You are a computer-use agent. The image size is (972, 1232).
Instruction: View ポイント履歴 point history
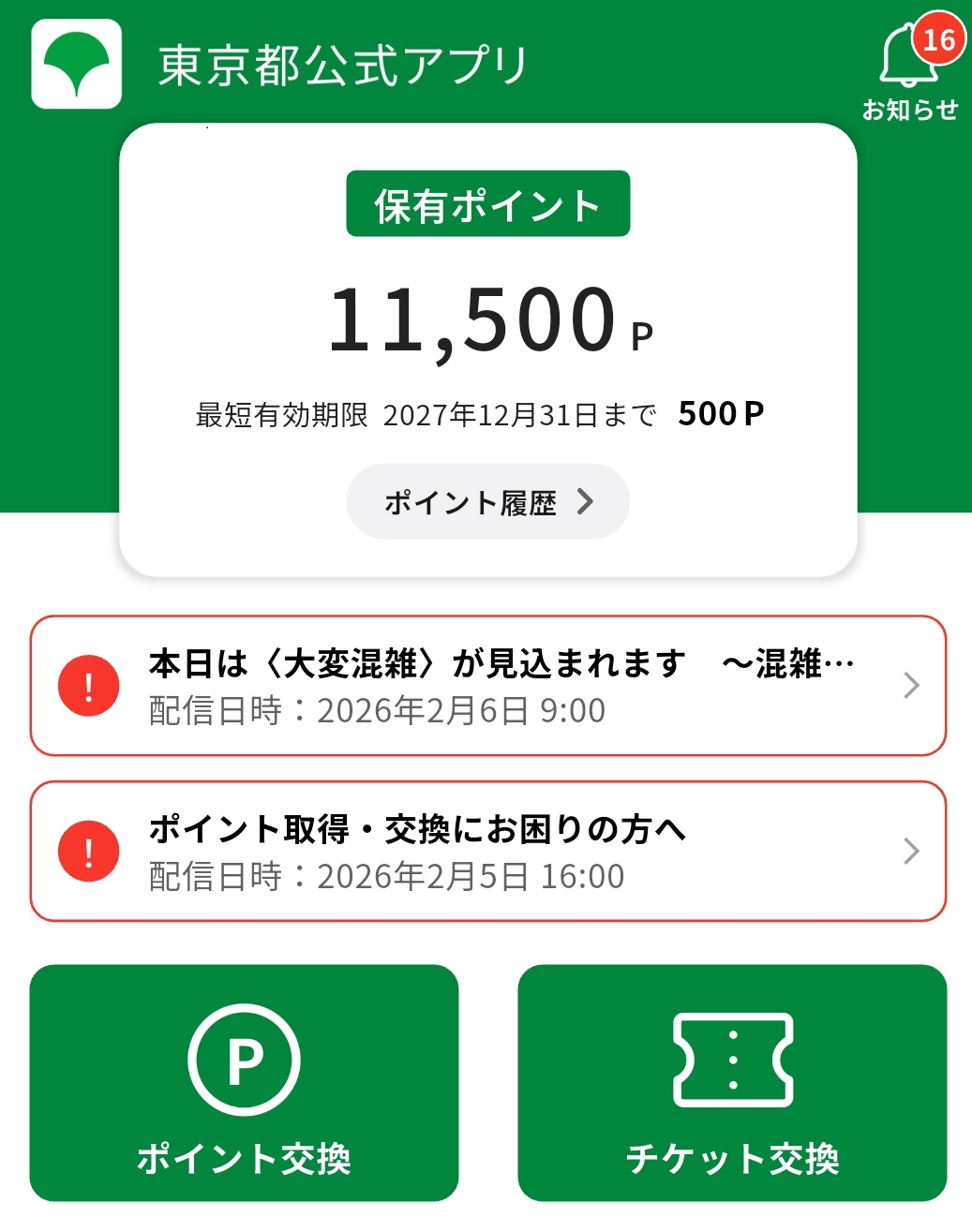[x=487, y=502]
